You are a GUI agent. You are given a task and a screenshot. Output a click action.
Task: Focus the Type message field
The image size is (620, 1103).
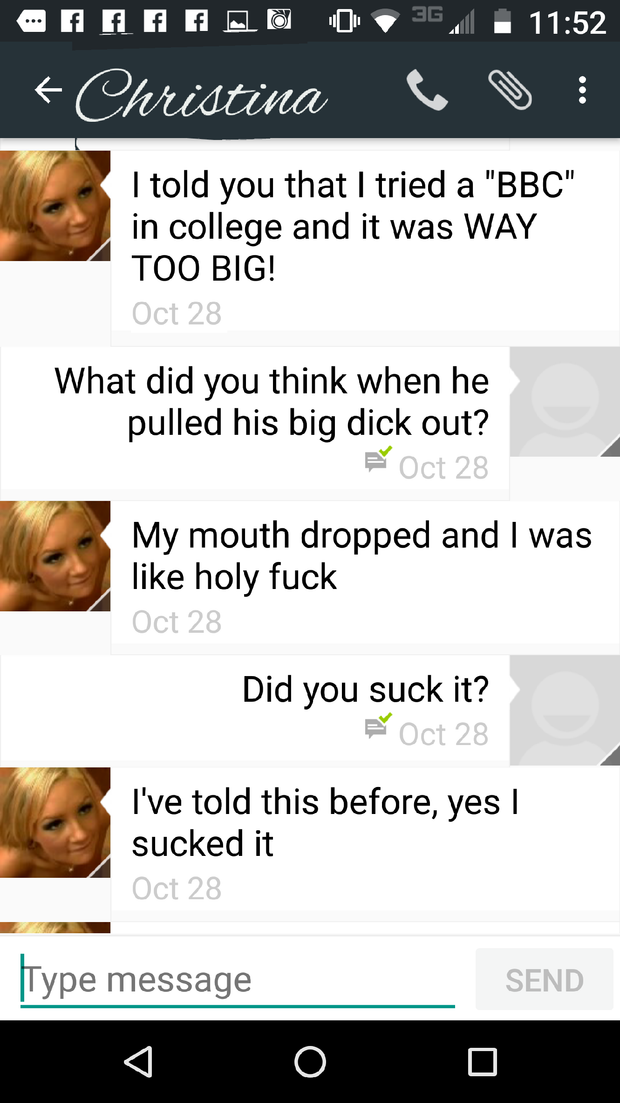point(237,980)
